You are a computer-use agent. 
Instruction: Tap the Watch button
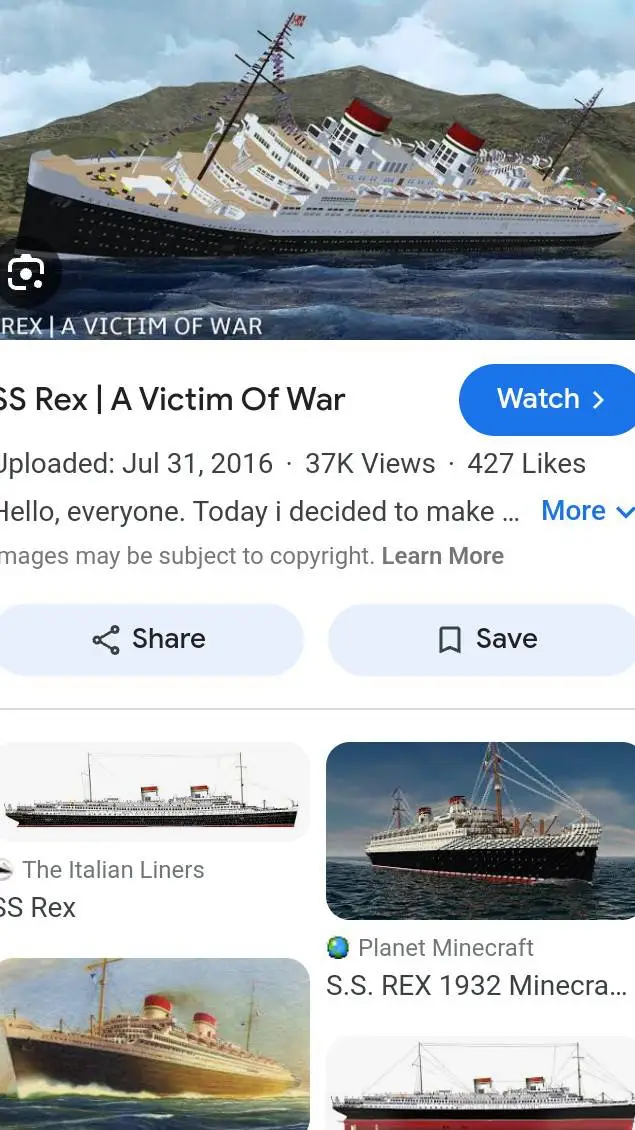(x=548, y=399)
